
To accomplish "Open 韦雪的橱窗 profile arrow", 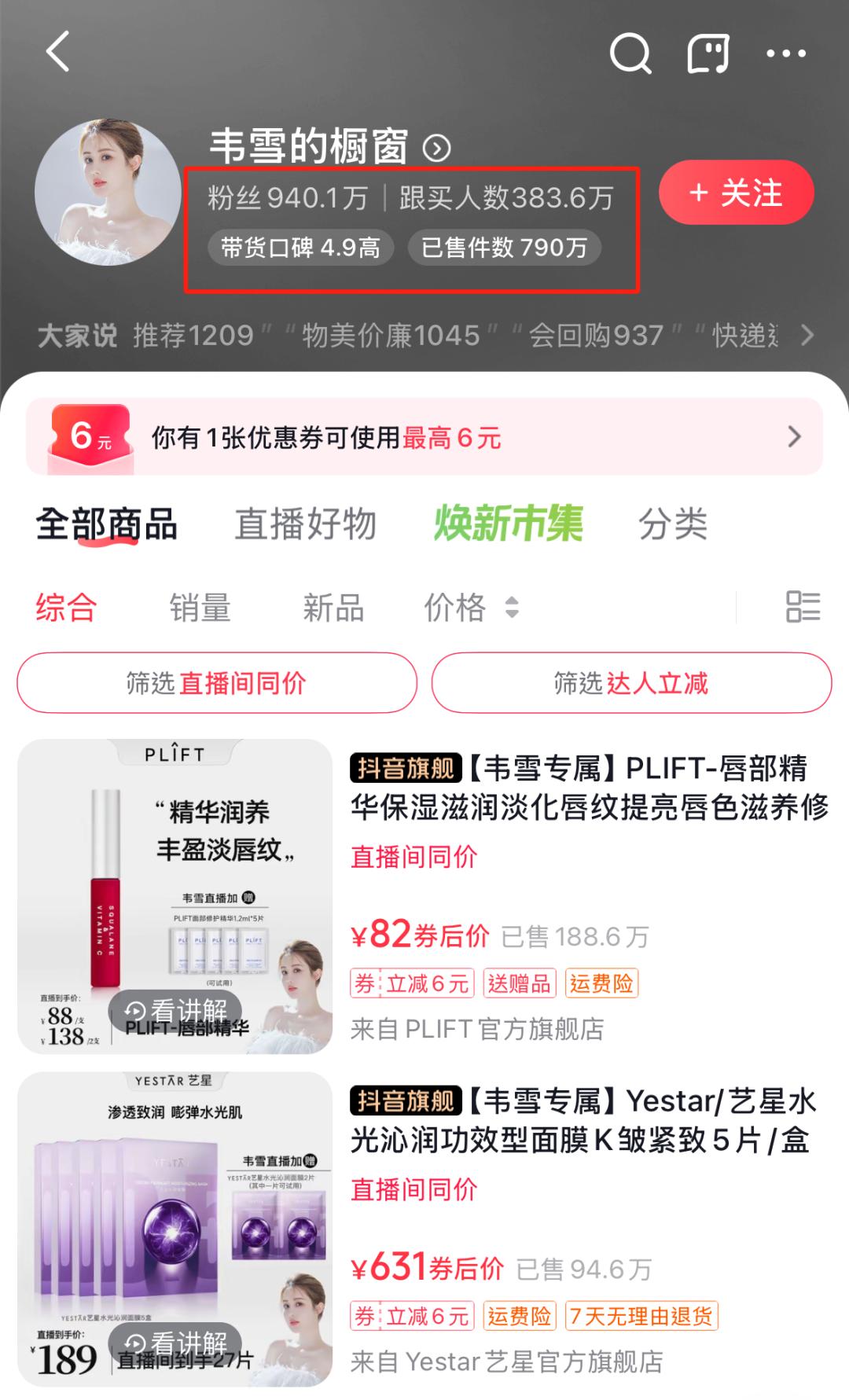I will (x=437, y=148).
